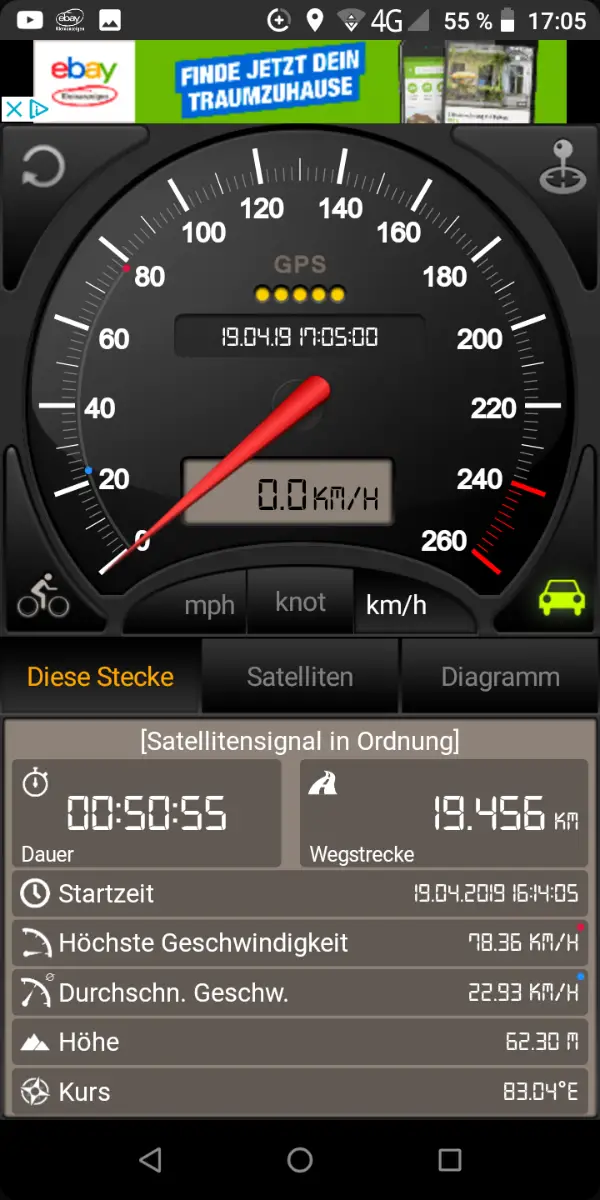600x1200 pixels.
Task: Switch to the Diagramm tab
Action: click(500, 677)
